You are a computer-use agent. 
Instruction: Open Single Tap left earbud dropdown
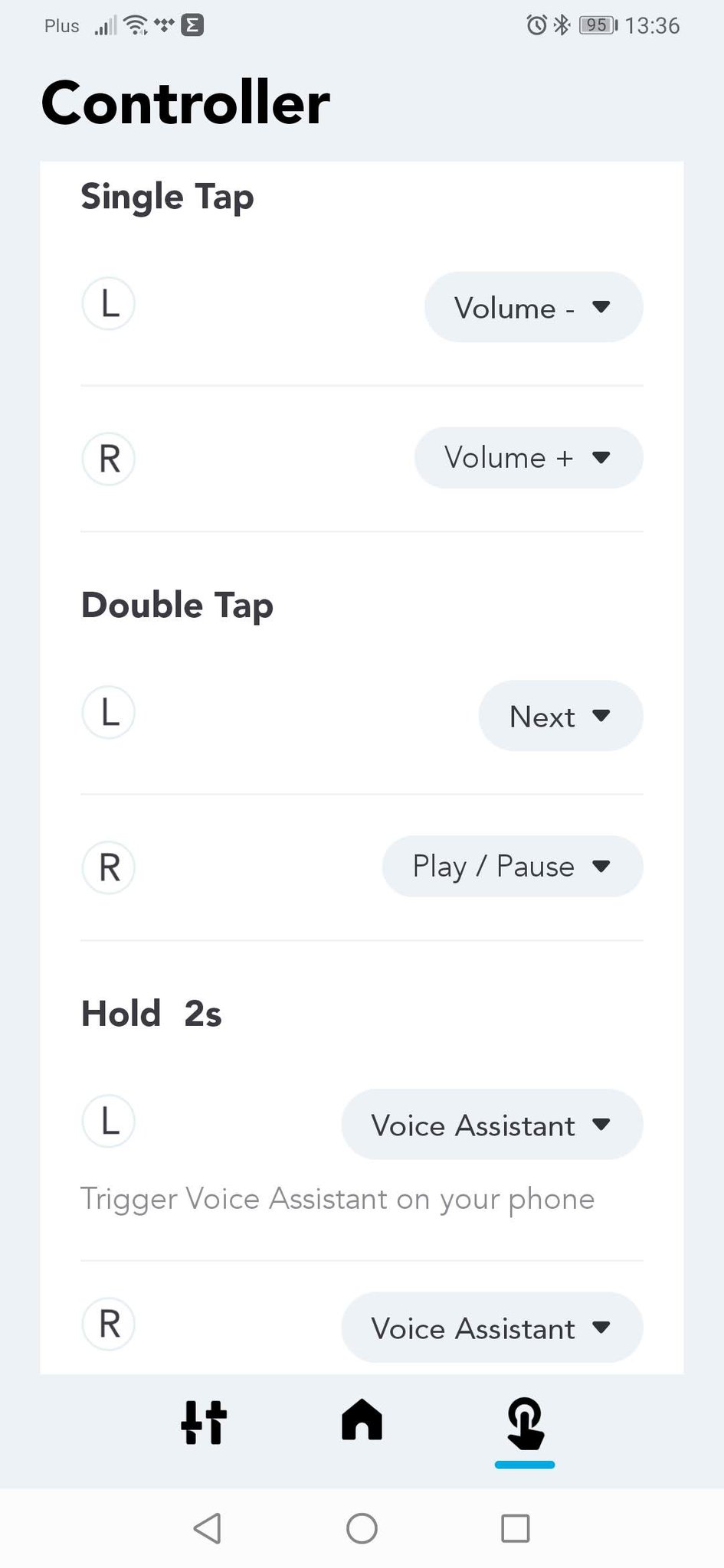(533, 307)
